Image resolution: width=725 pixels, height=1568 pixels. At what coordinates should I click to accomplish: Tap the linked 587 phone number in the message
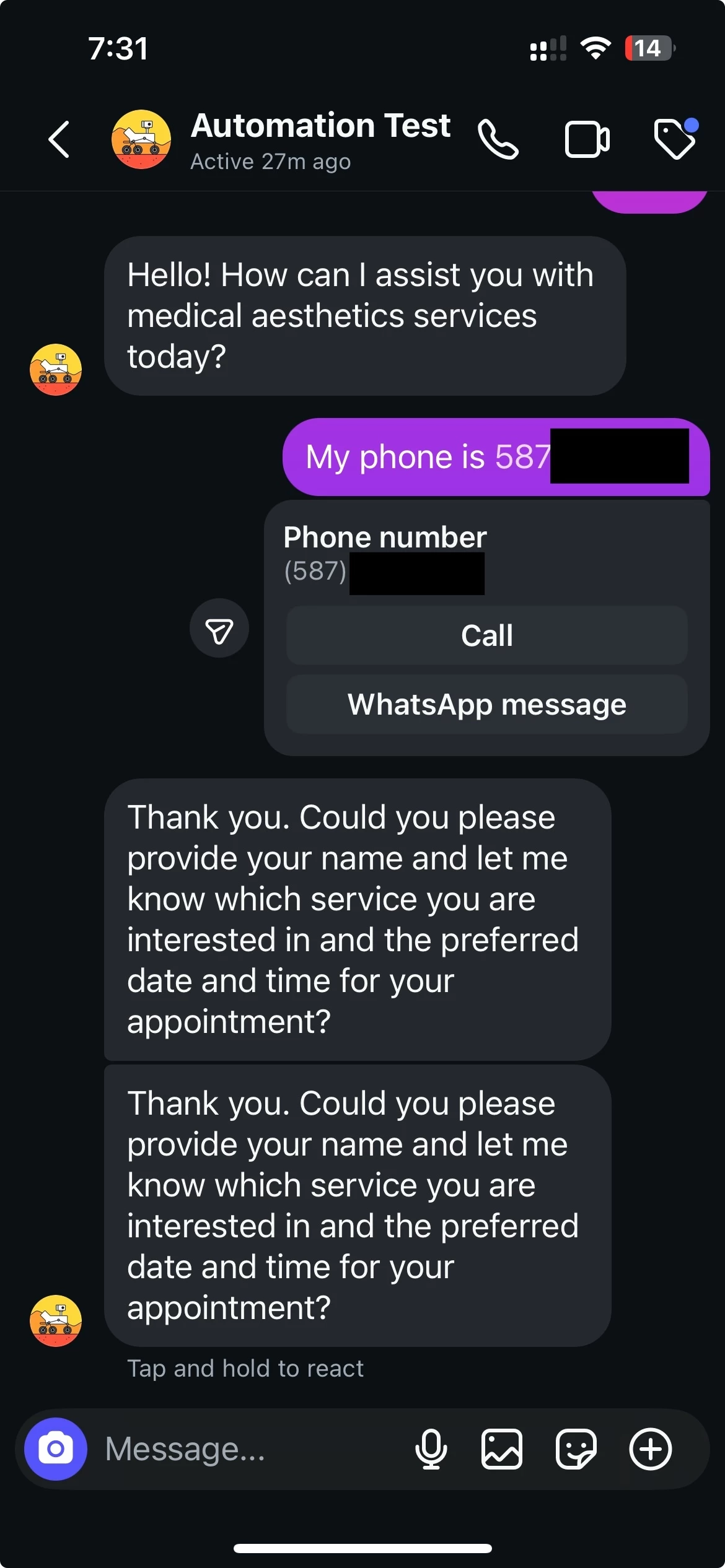(x=522, y=457)
